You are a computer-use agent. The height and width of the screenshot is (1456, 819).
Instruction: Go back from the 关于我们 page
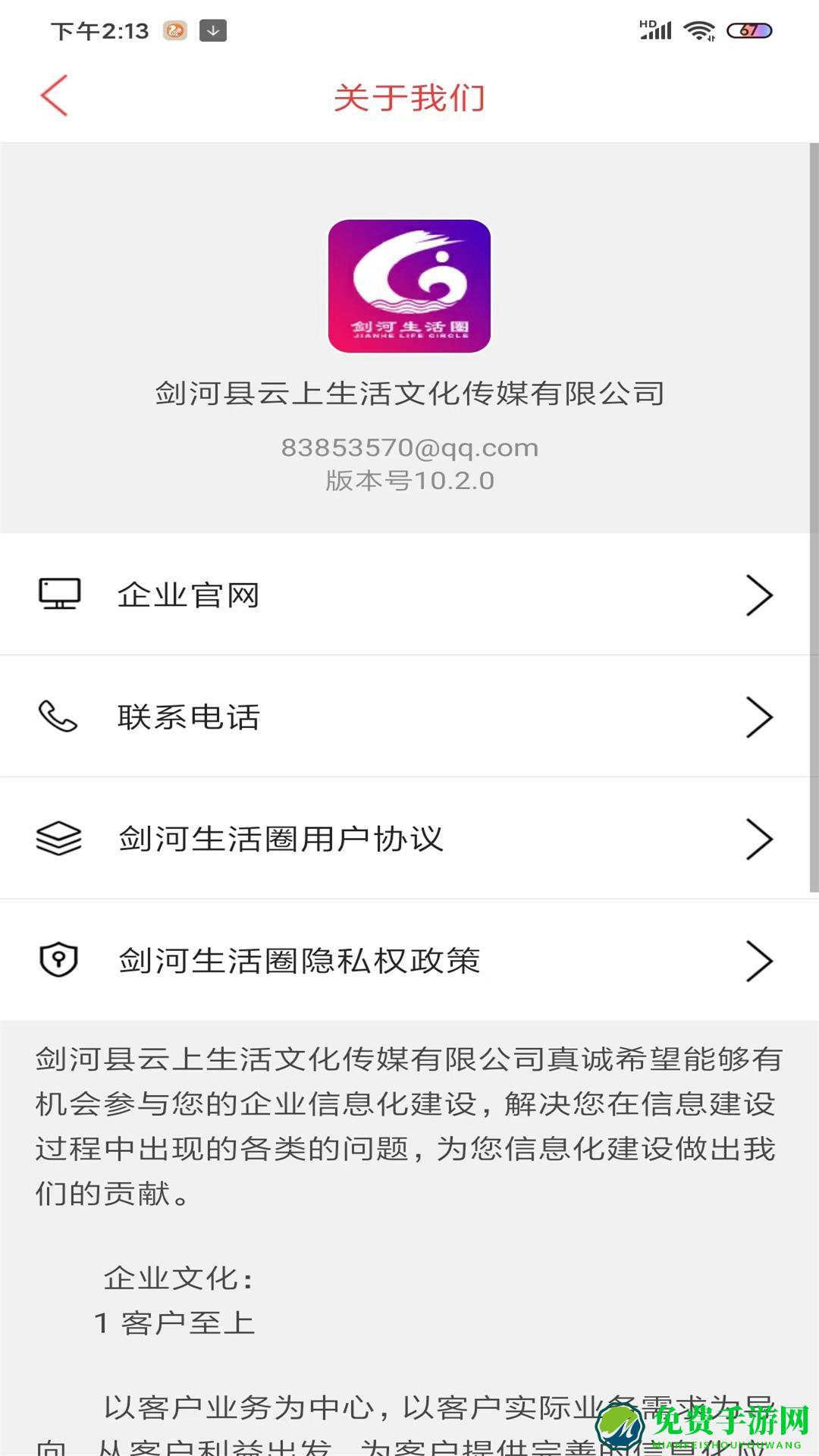(55, 96)
